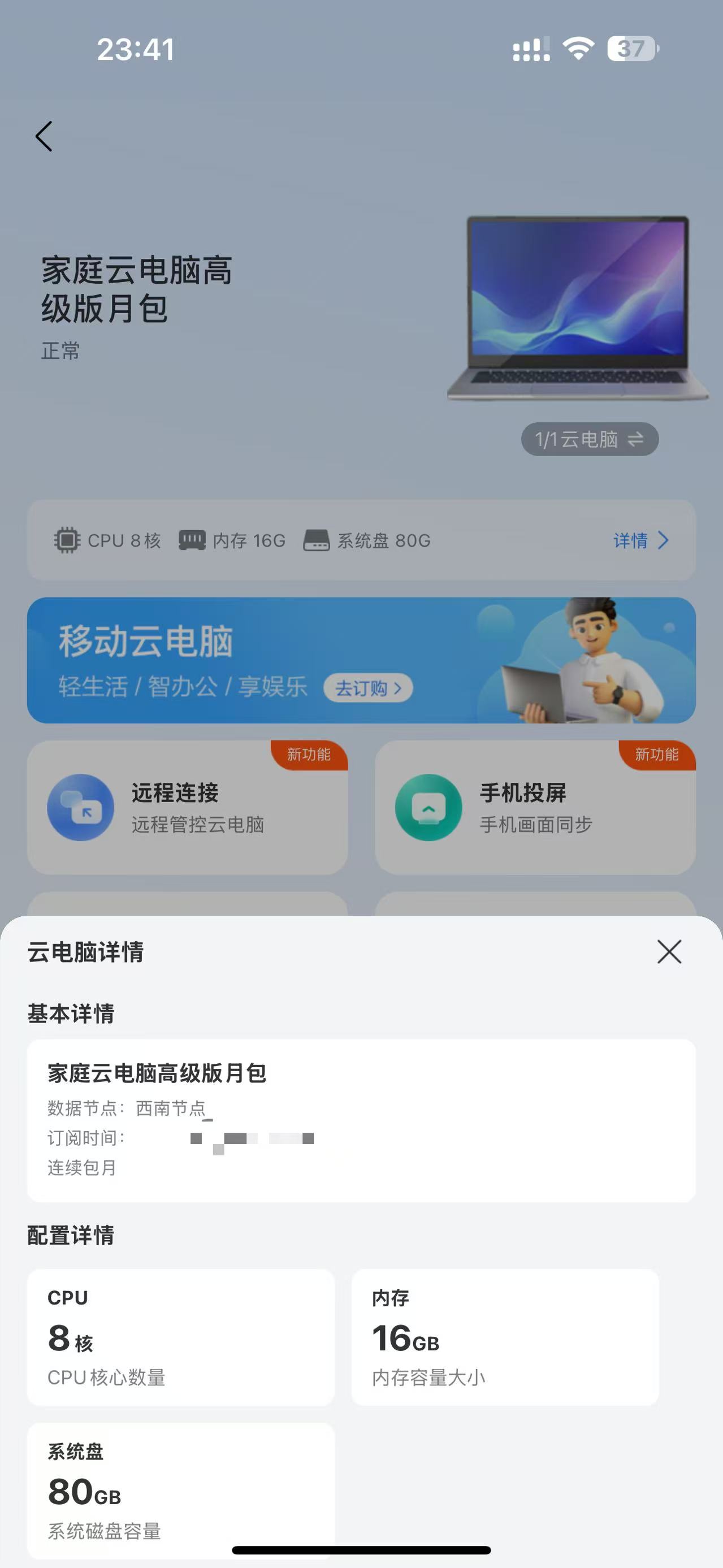Click the memory stick icon beside 内存 16G
723x1568 pixels.
[x=192, y=539]
